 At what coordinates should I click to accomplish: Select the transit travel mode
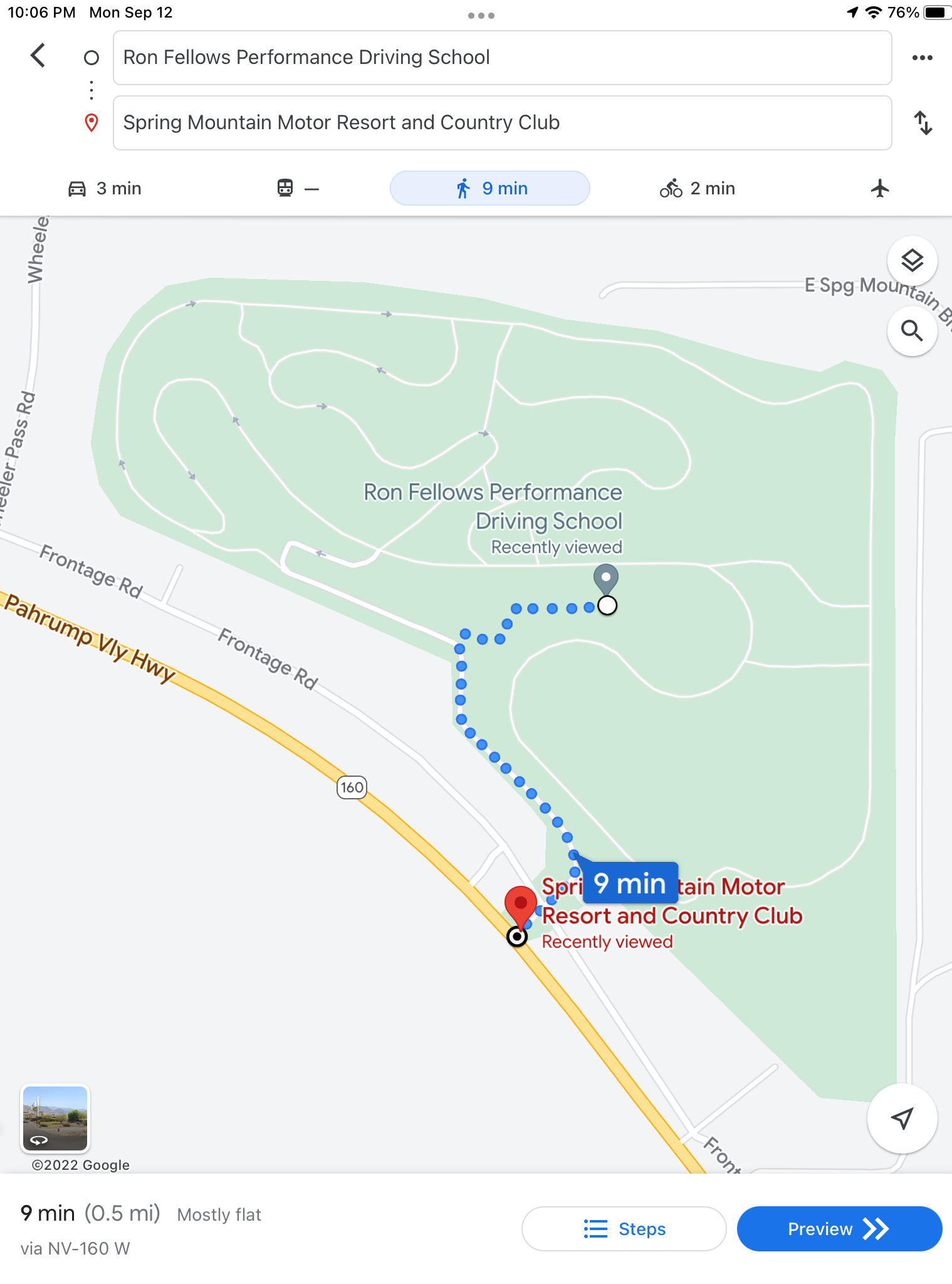tap(298, 189)
